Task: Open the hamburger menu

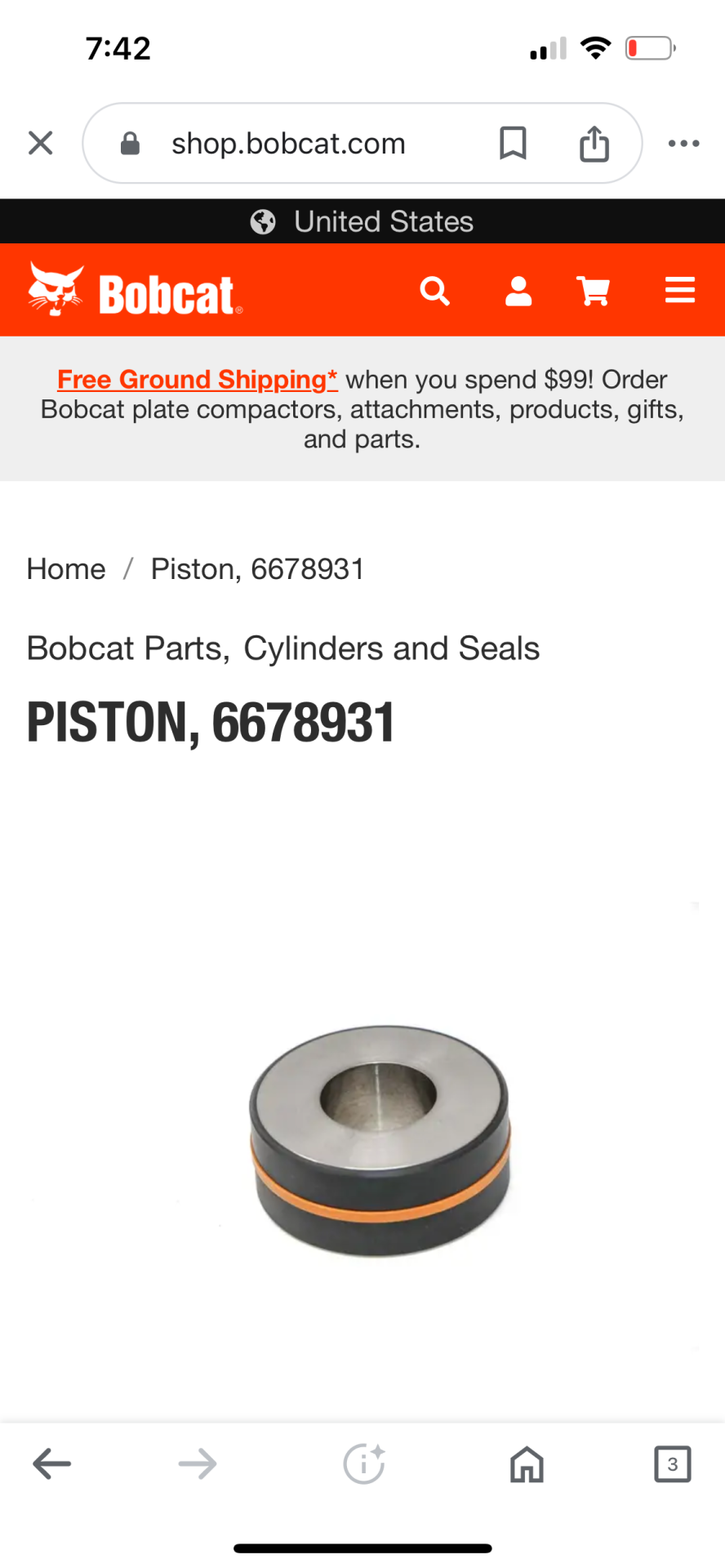Action: click(x=679, y=290)
